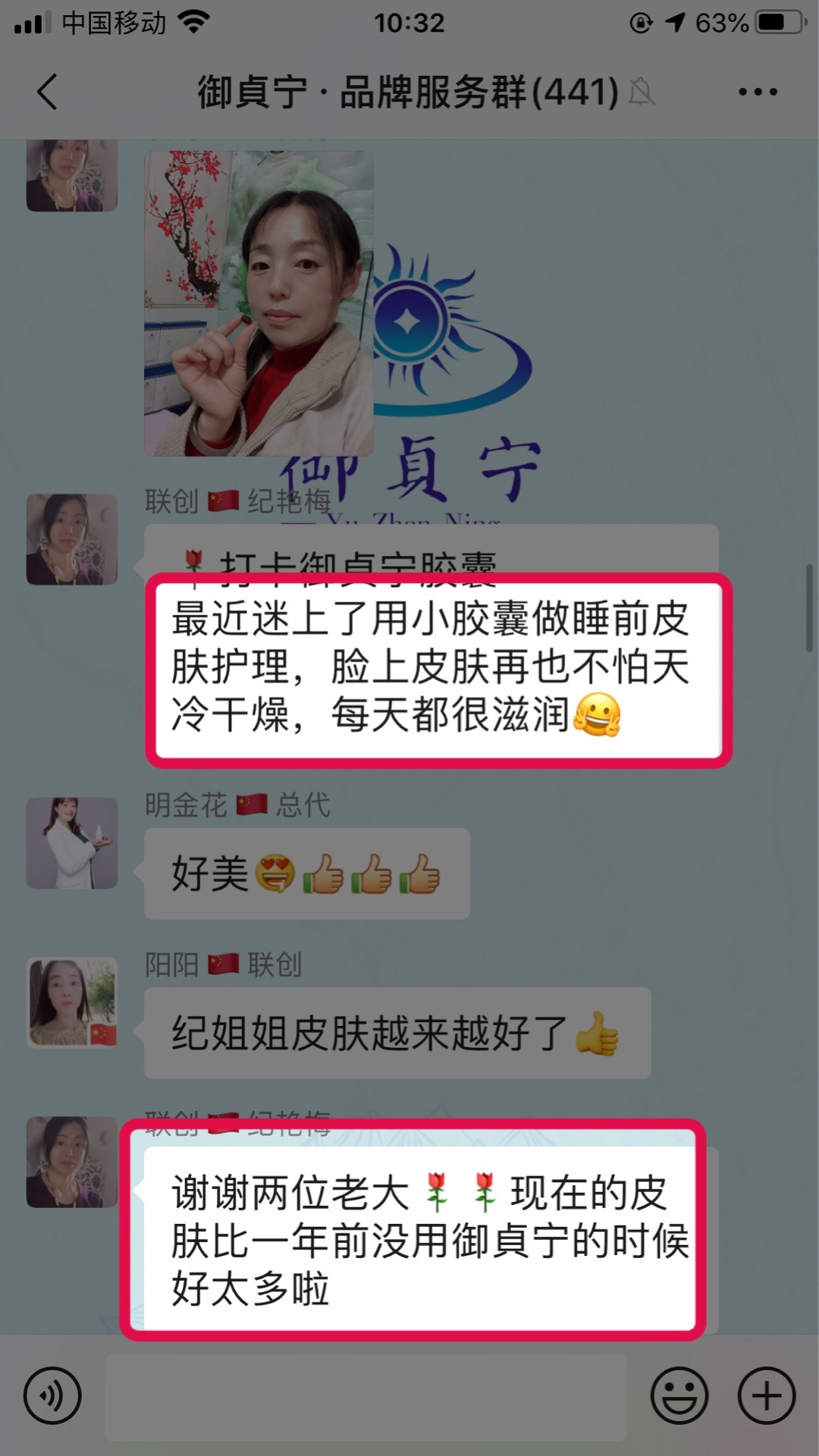Go back from the group chat

[x=48, y=92]
